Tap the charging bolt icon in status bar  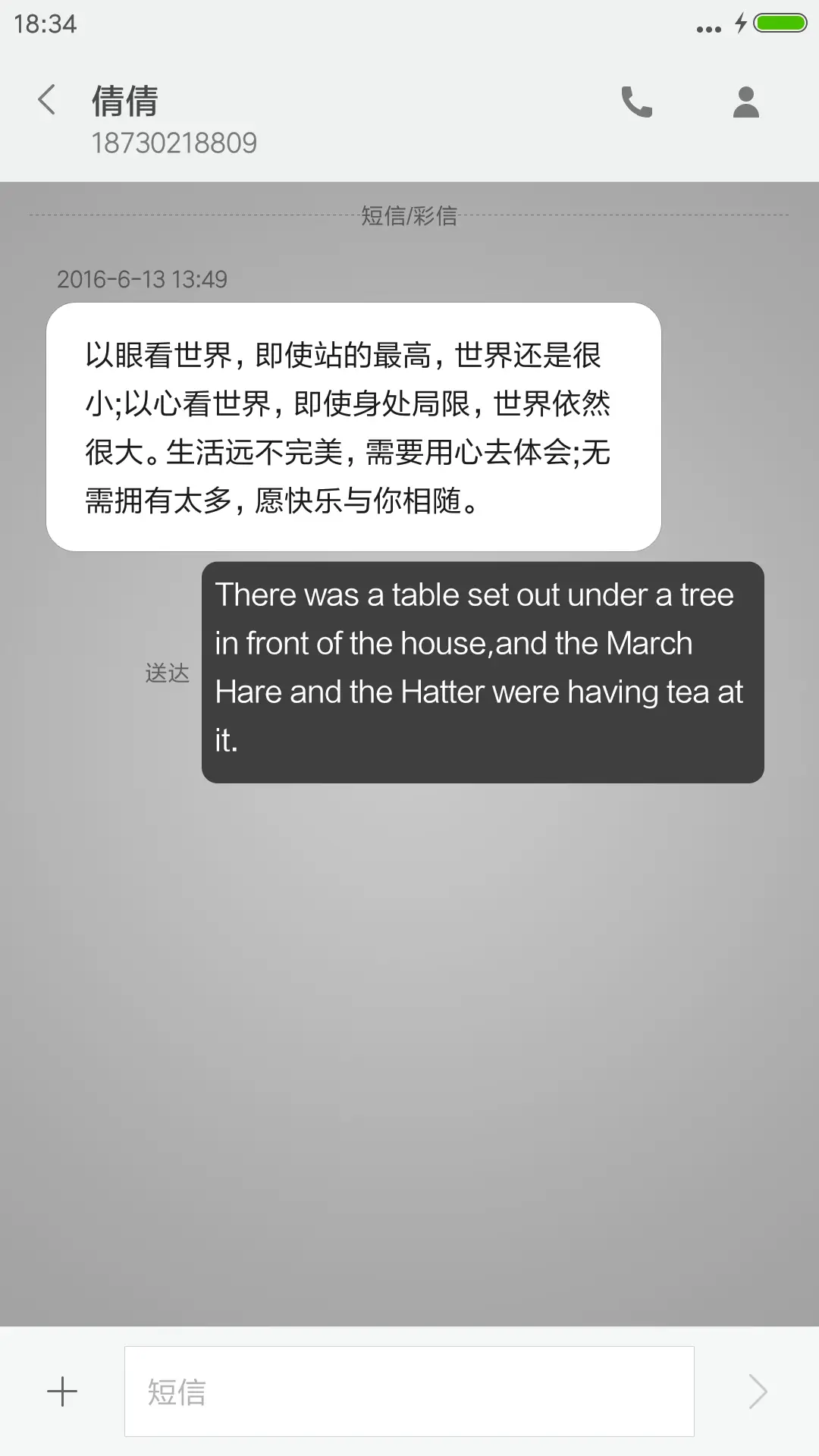point(741,24)
